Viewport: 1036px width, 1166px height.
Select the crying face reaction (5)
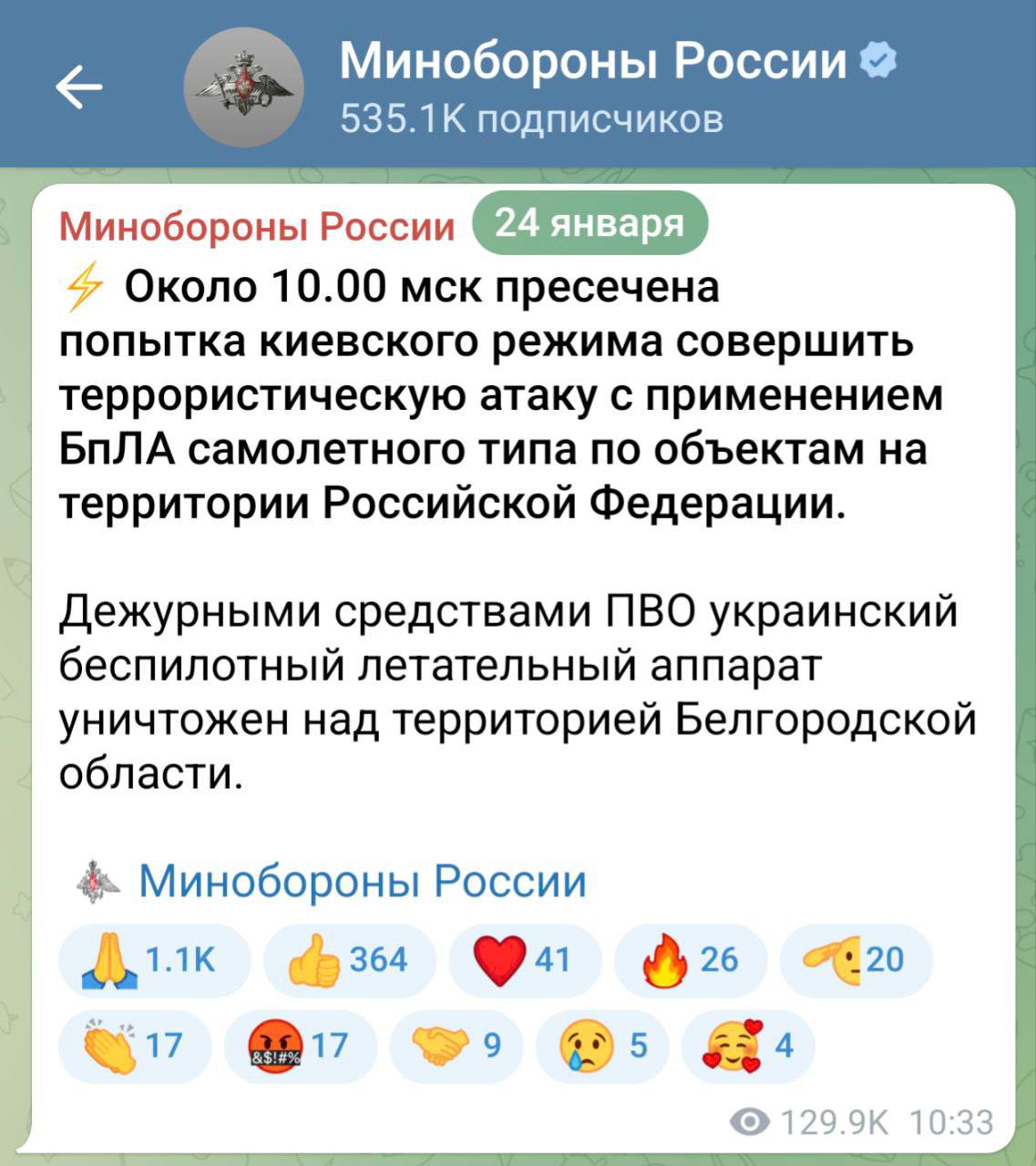602,1045
